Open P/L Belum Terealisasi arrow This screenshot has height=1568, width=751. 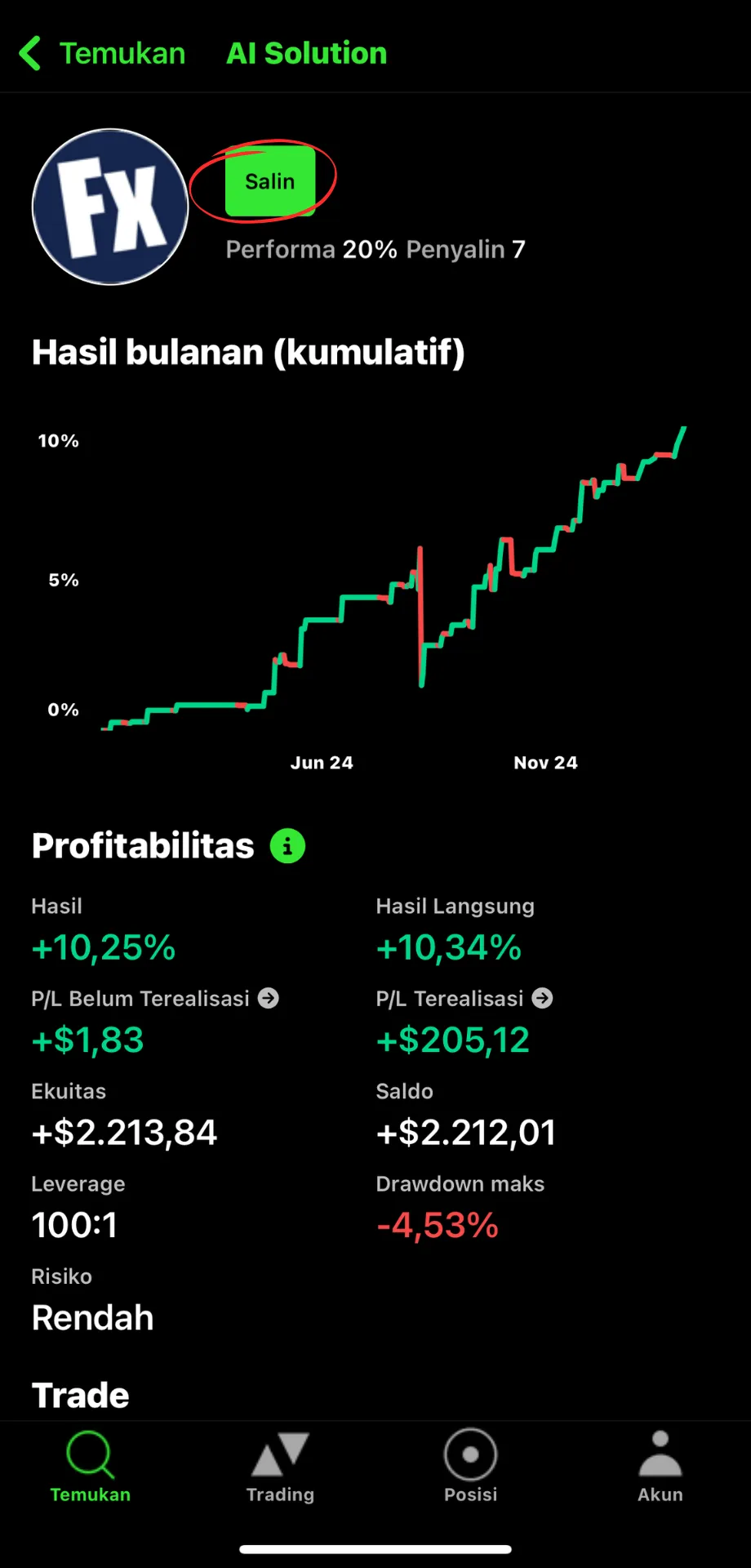pyautogui.click(x=269, y=998)
